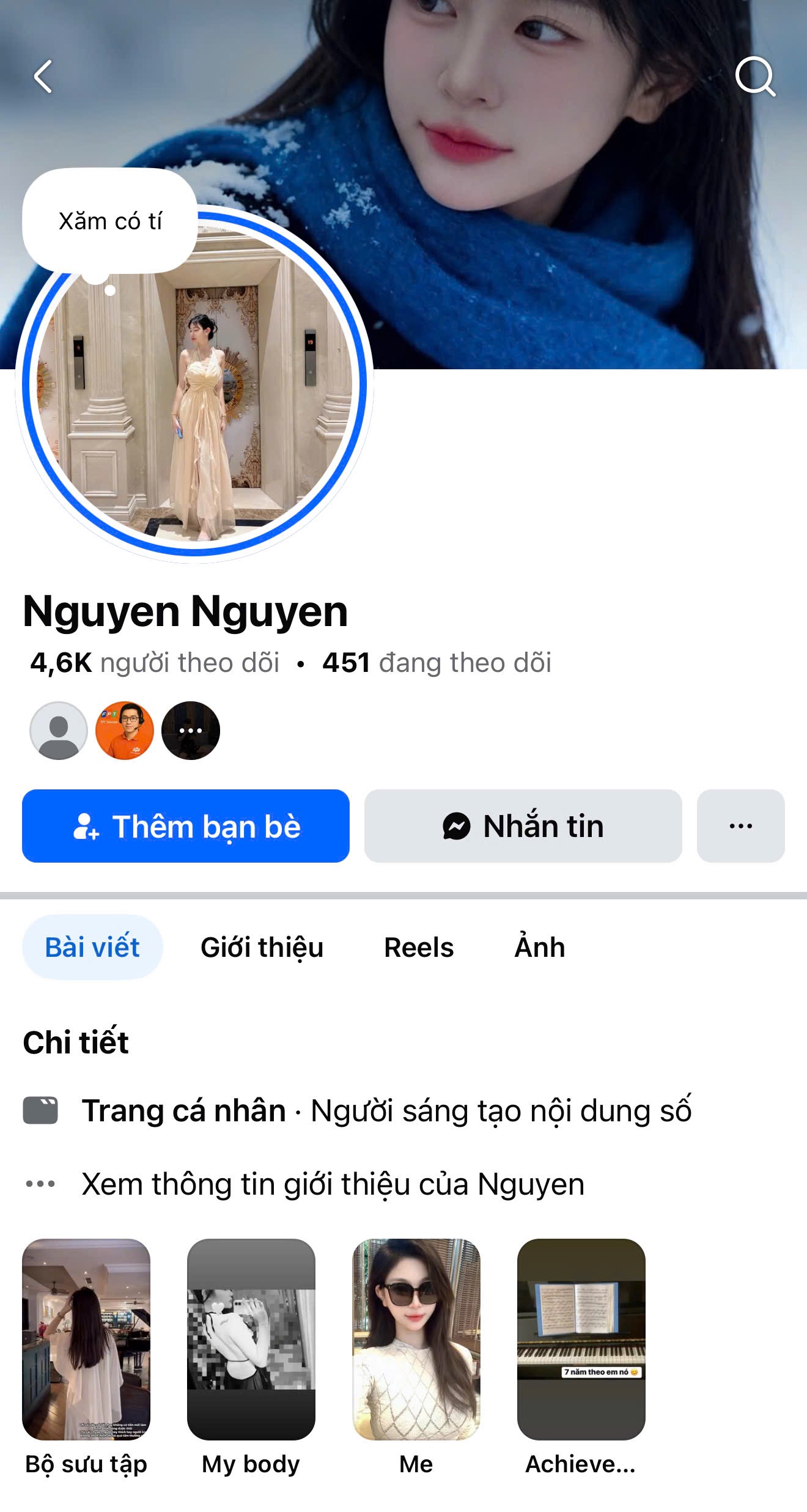807x1512 pixels.
Task: Send a message via Nhắn tin
Action: (x=523, y=826)
